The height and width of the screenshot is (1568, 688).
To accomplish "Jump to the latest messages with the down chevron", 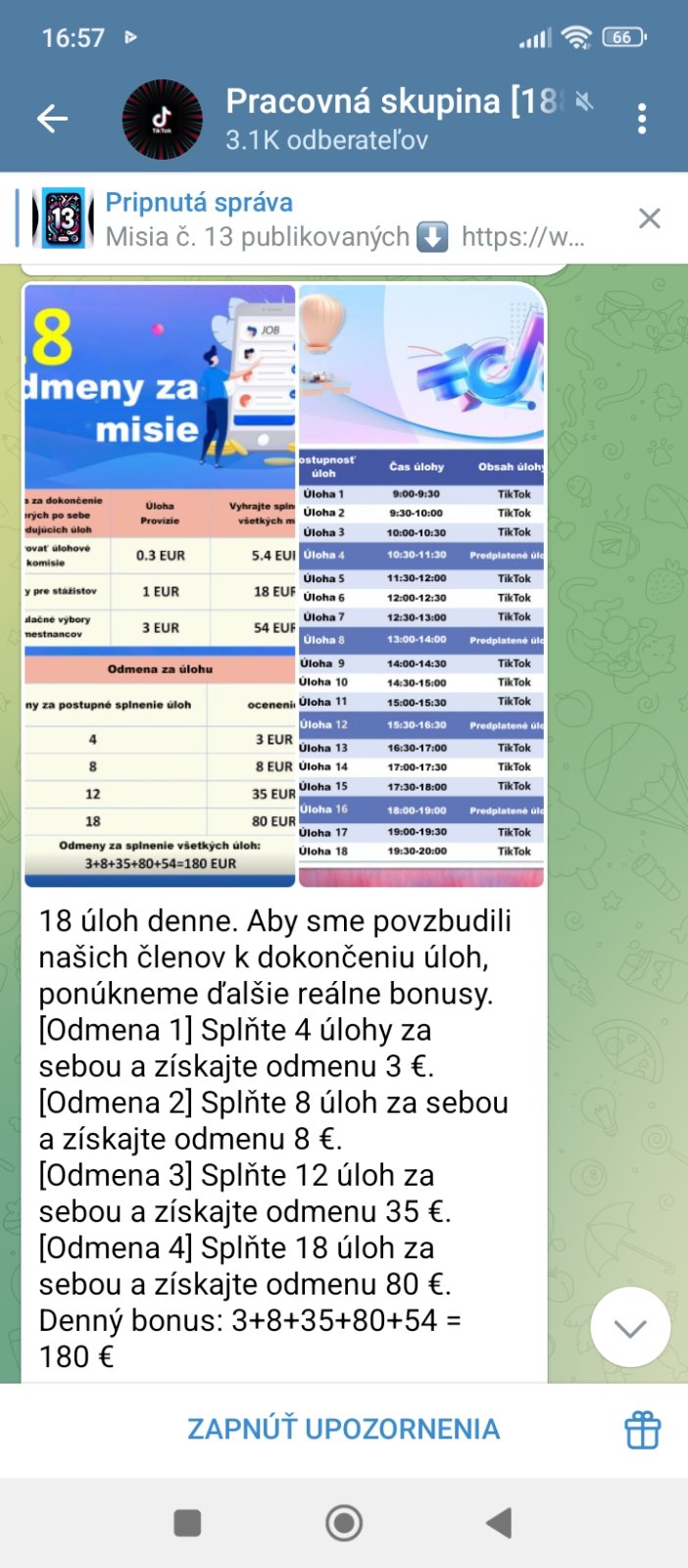I will click(x=630, y=1328).
